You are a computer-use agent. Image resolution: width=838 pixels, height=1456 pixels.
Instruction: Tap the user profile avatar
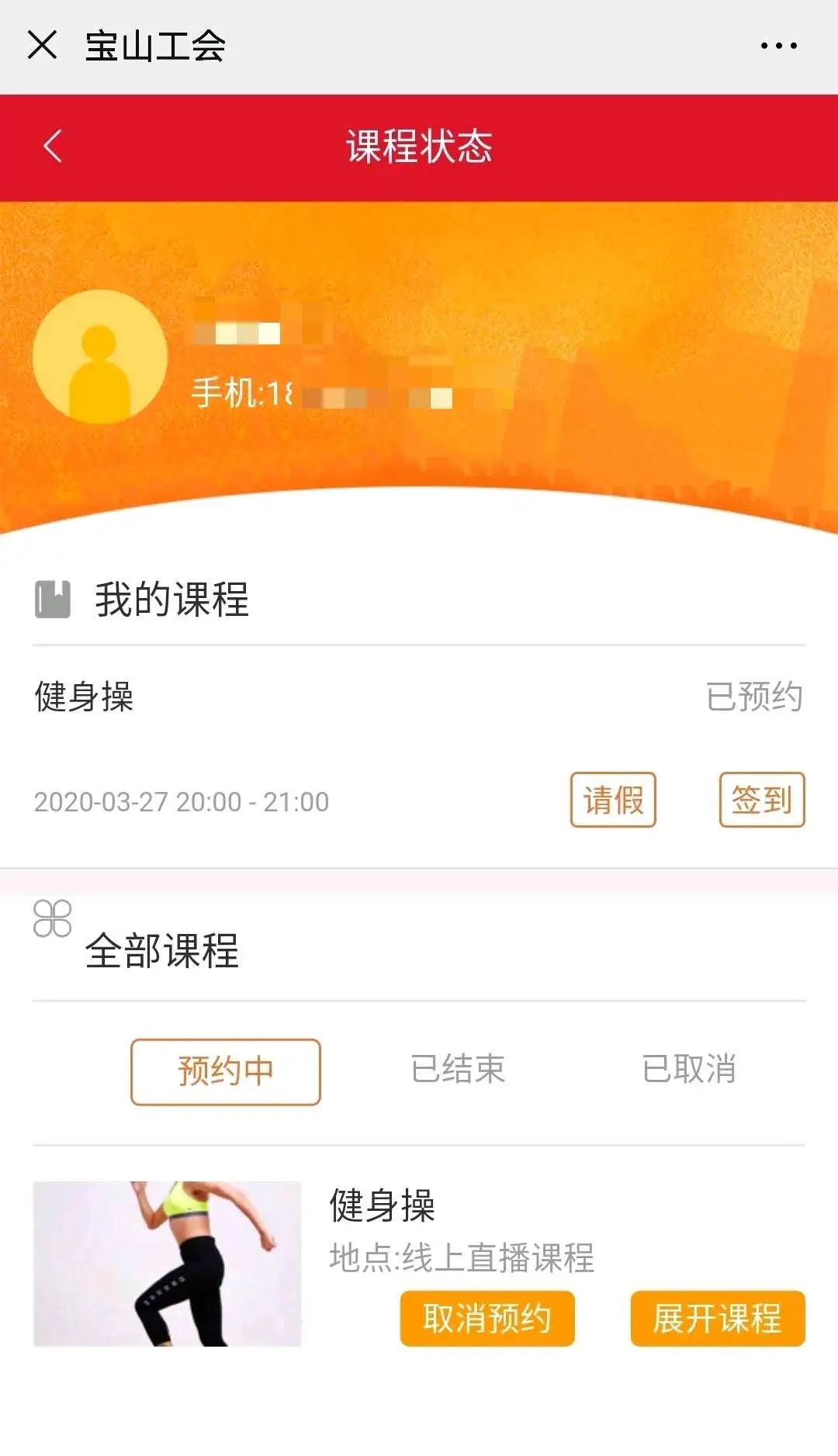click(x=100, y=357)
